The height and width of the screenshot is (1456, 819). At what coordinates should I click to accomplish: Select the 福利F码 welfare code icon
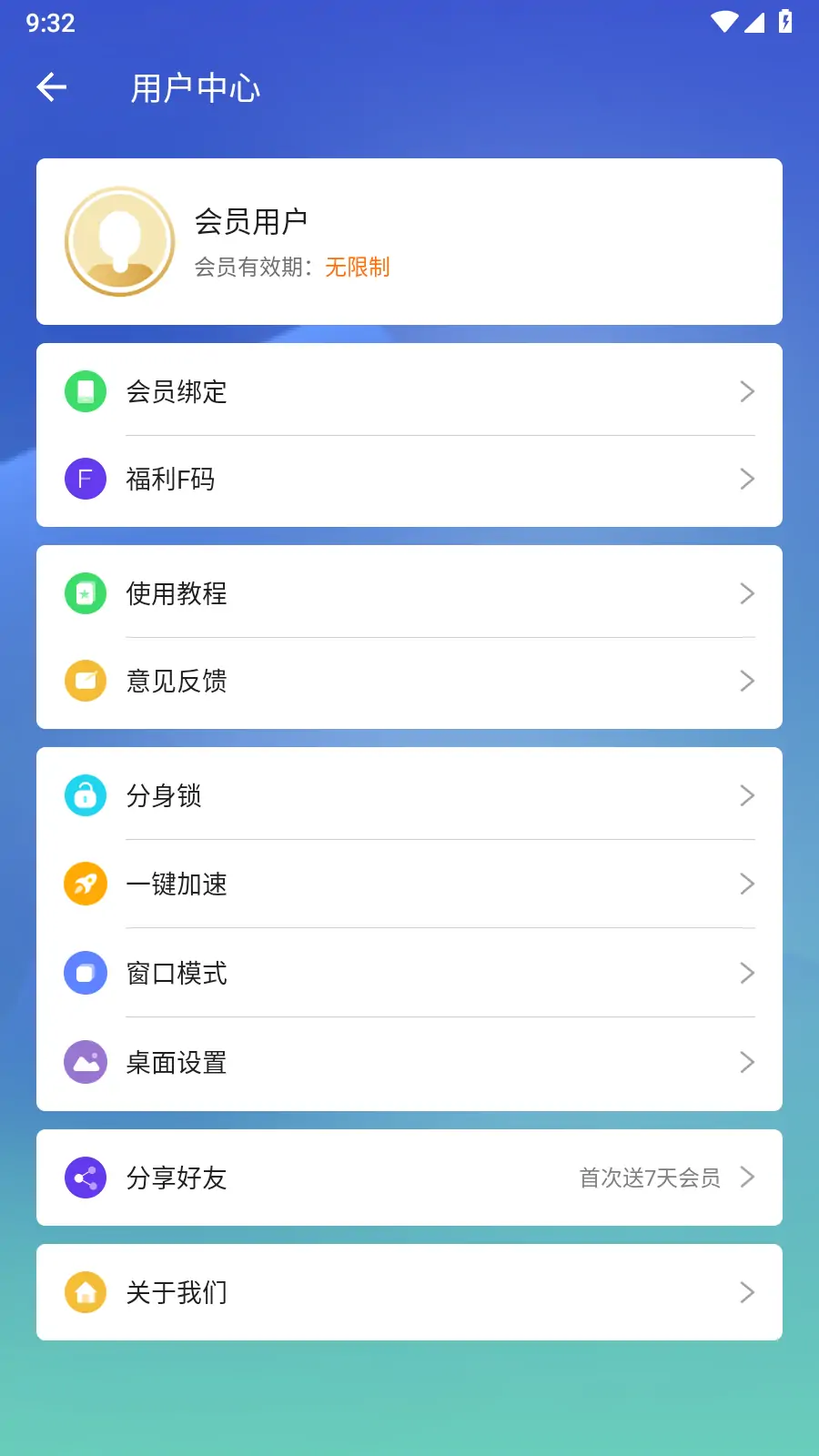tap(85, 479)
